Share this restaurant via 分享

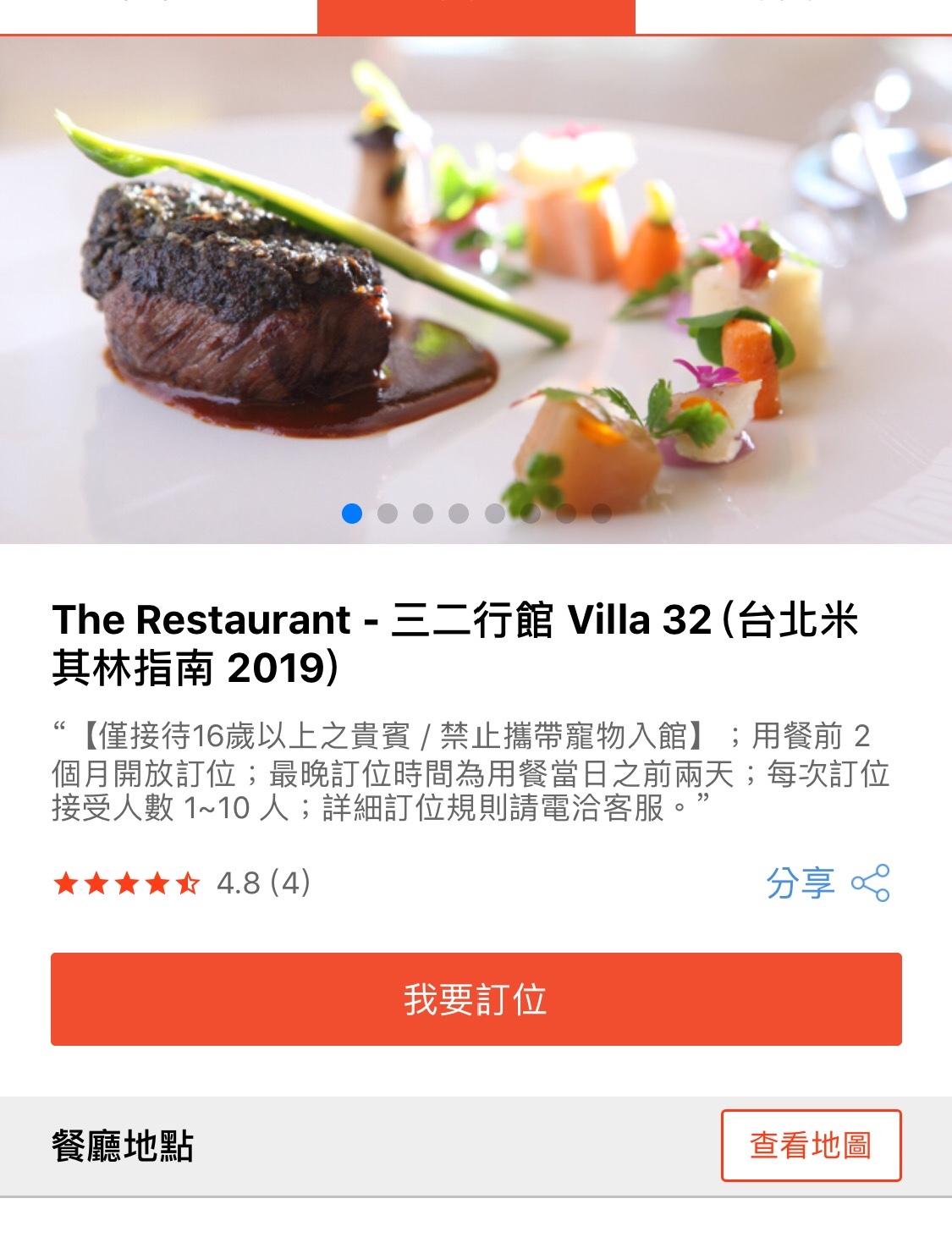(827, 883)
